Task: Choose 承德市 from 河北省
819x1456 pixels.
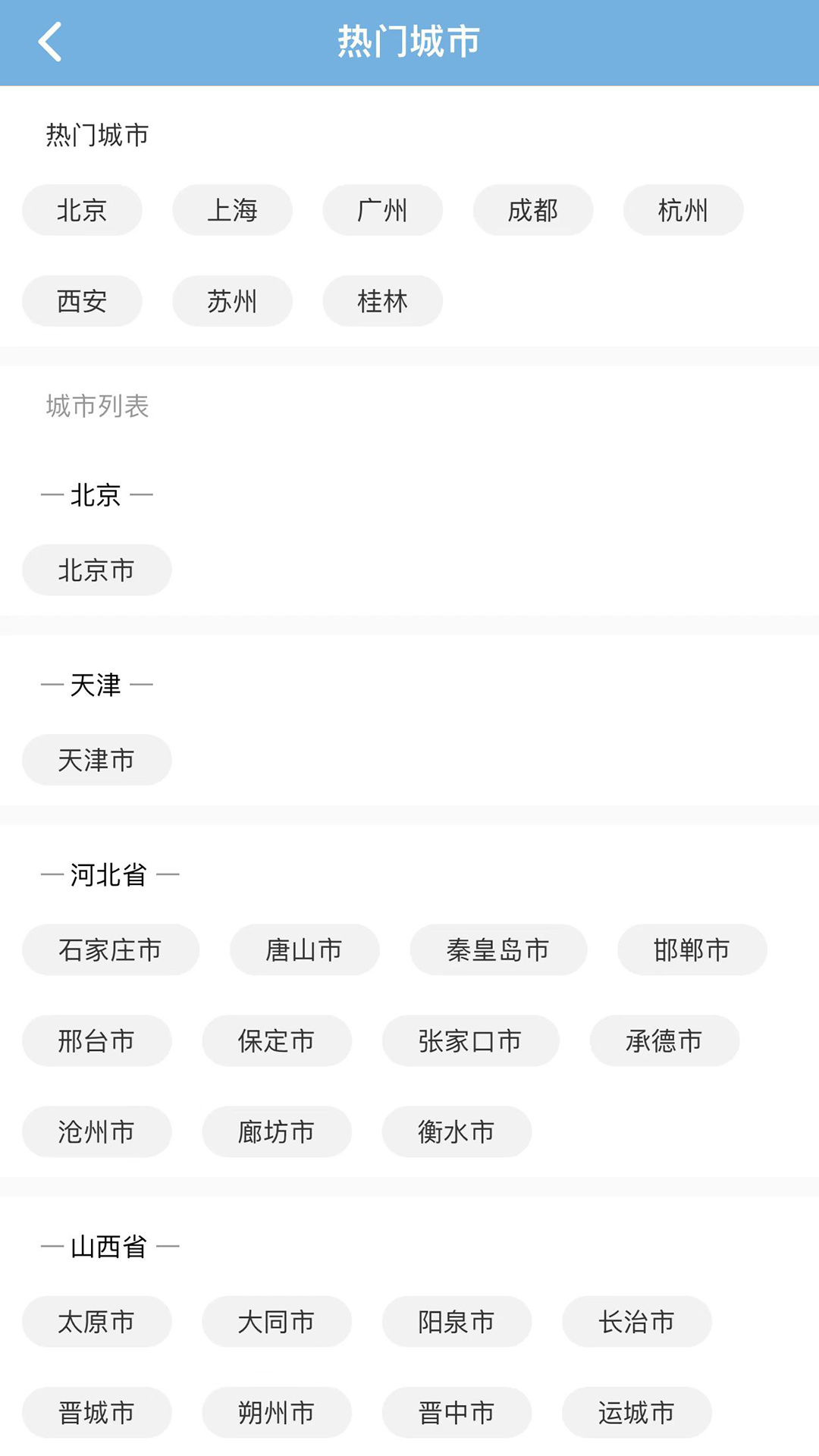Action: click(x=664, y=1040)
